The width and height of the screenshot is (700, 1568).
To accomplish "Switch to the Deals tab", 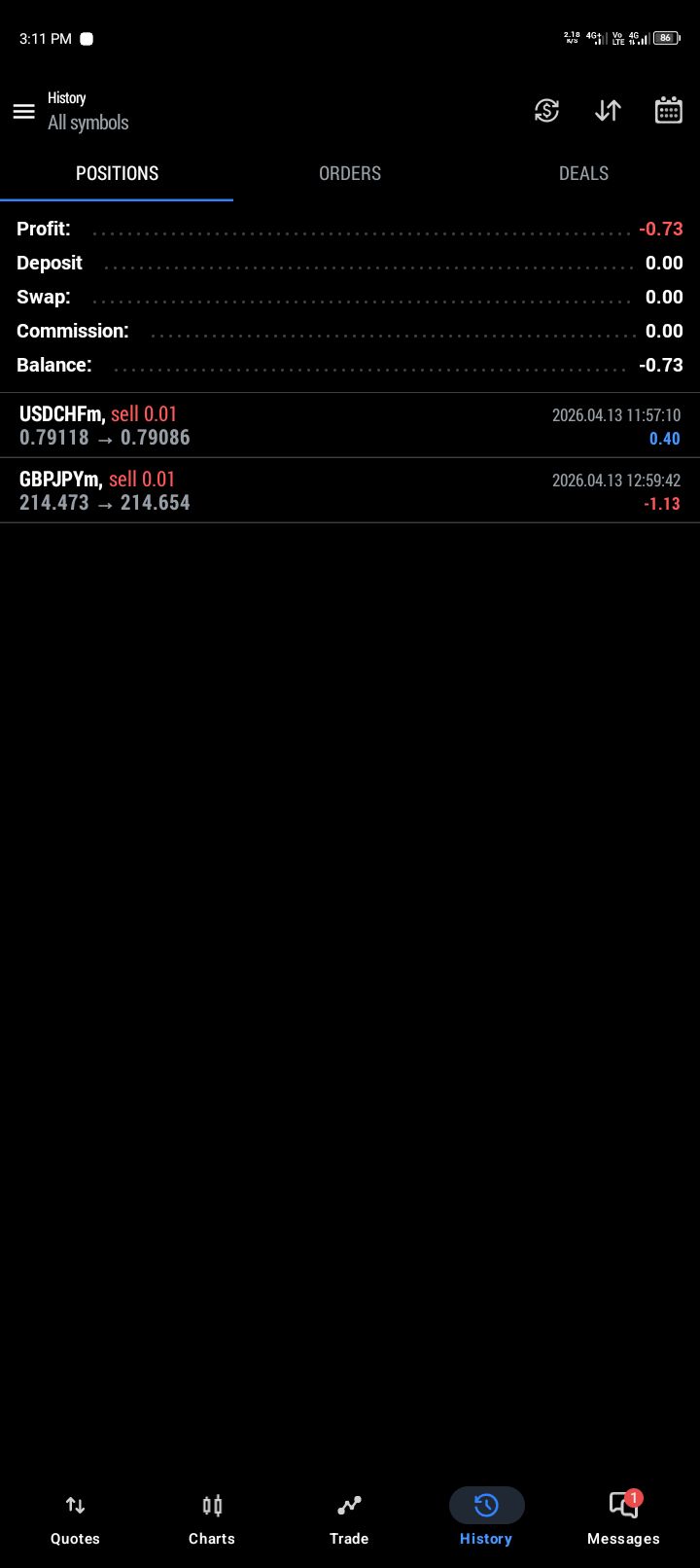I will coord(583,173).
